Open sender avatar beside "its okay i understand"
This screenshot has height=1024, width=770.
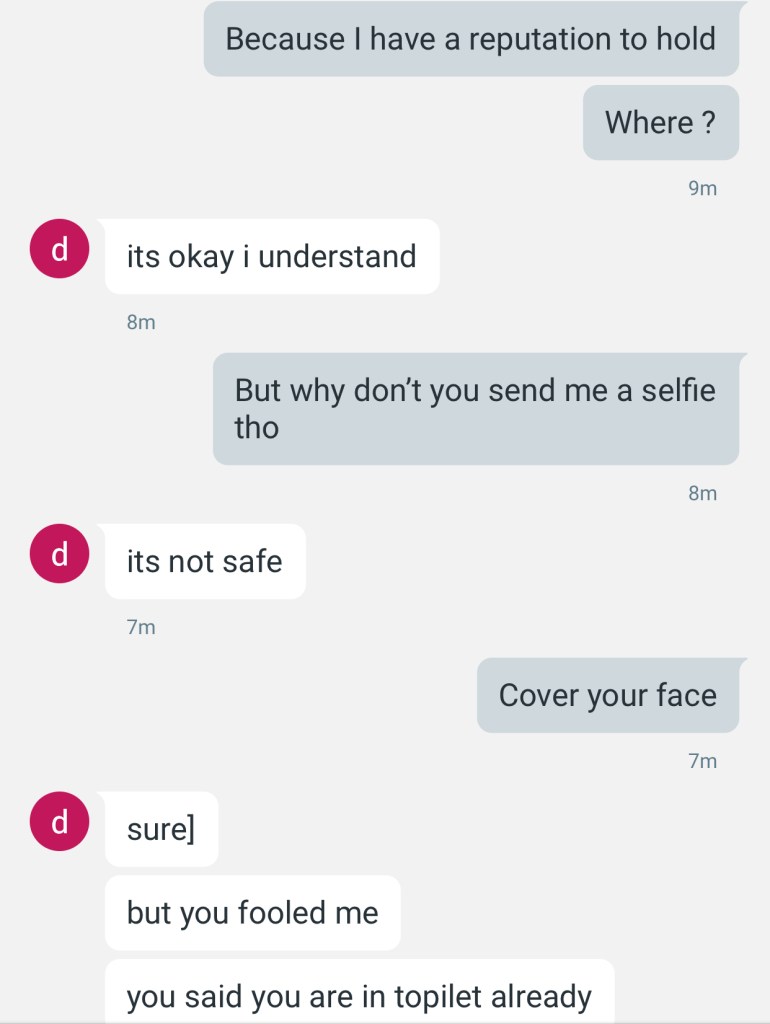coord(60,249)
